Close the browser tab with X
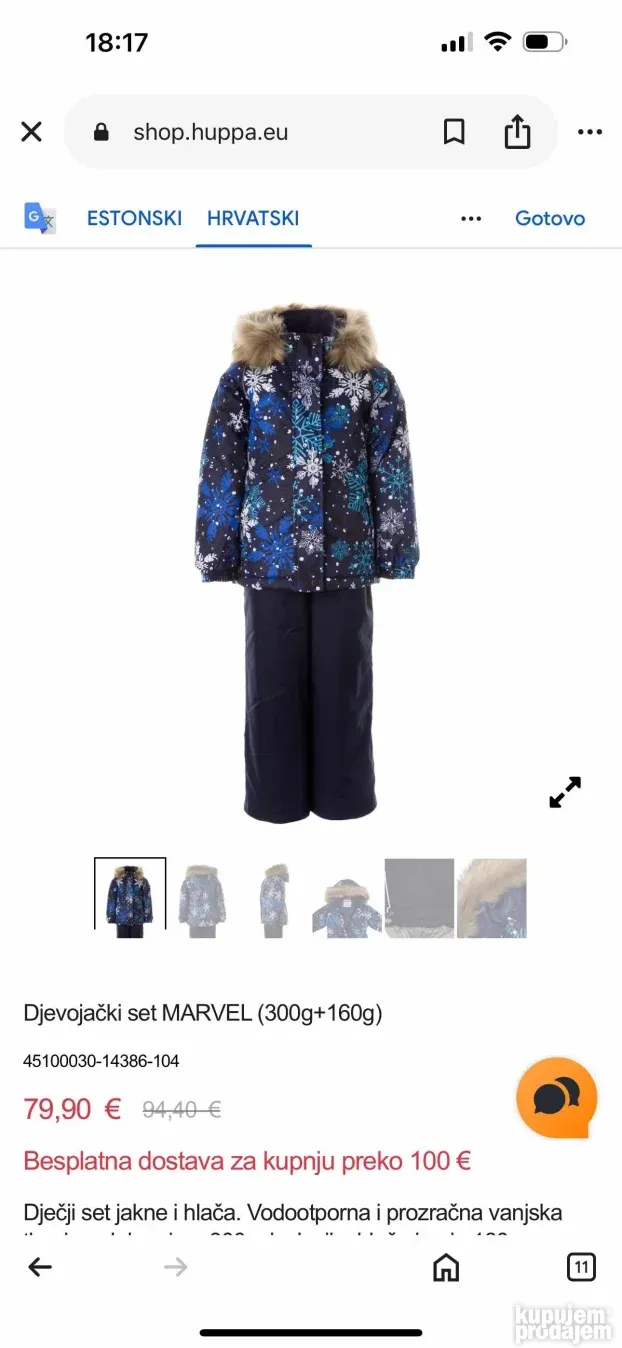Screen dimensions: 622x1348 (x=32, y=132)
